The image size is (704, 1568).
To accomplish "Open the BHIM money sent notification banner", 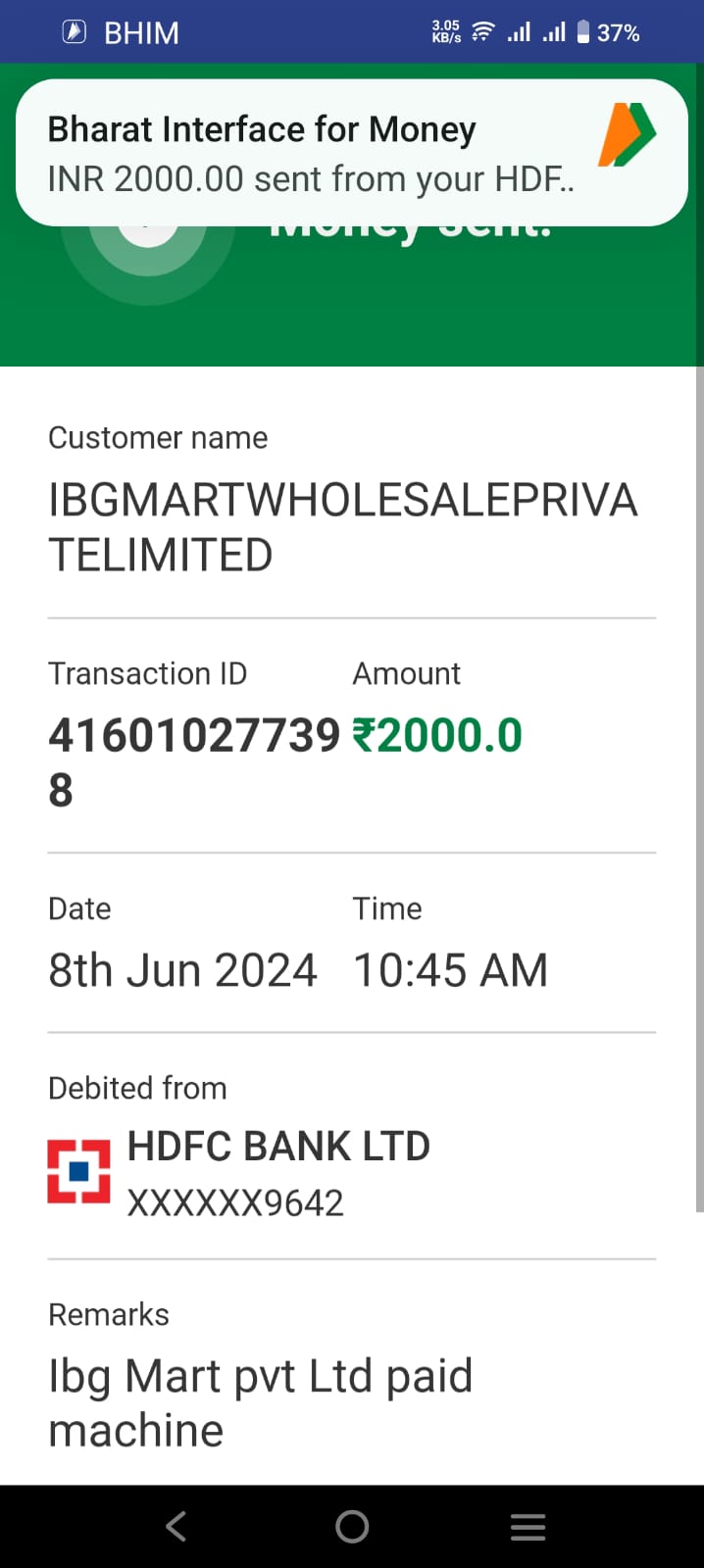I will 351,153.
